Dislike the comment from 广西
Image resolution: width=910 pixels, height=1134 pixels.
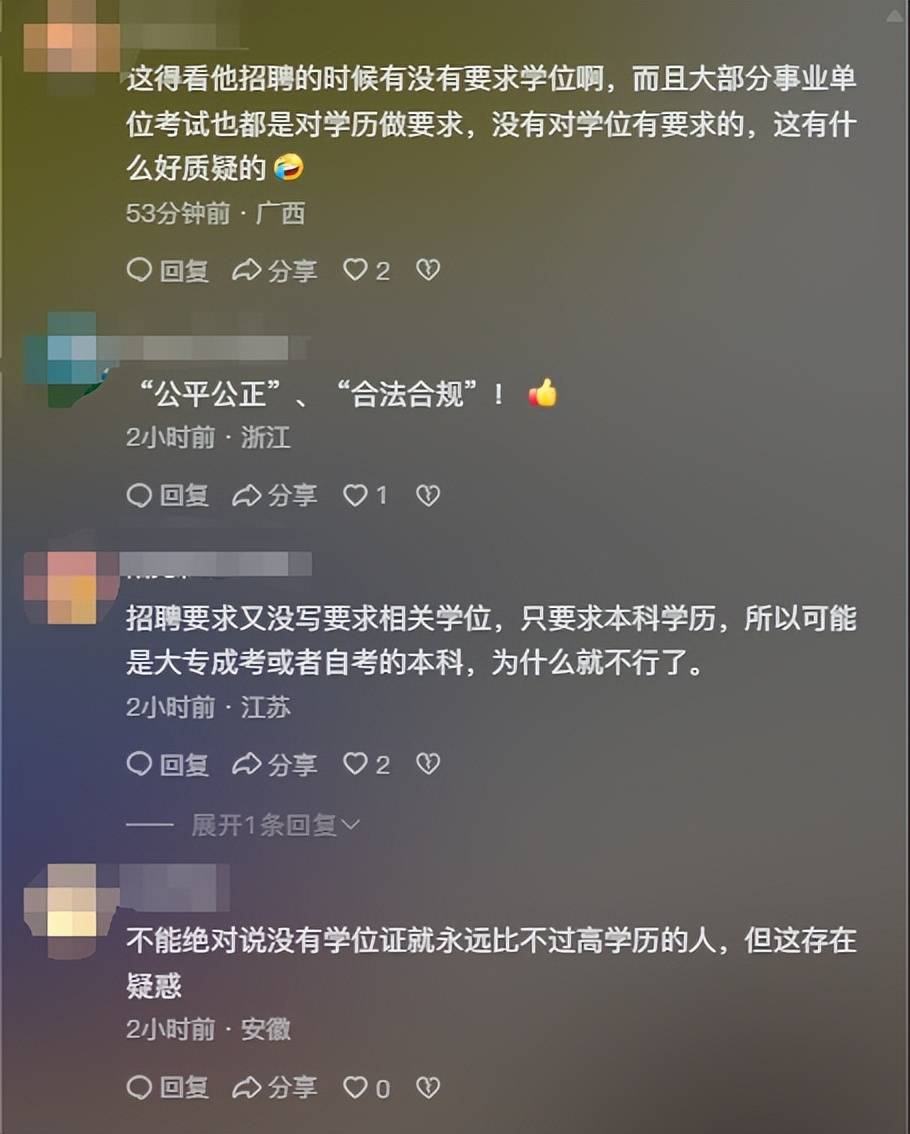point(428,270)
